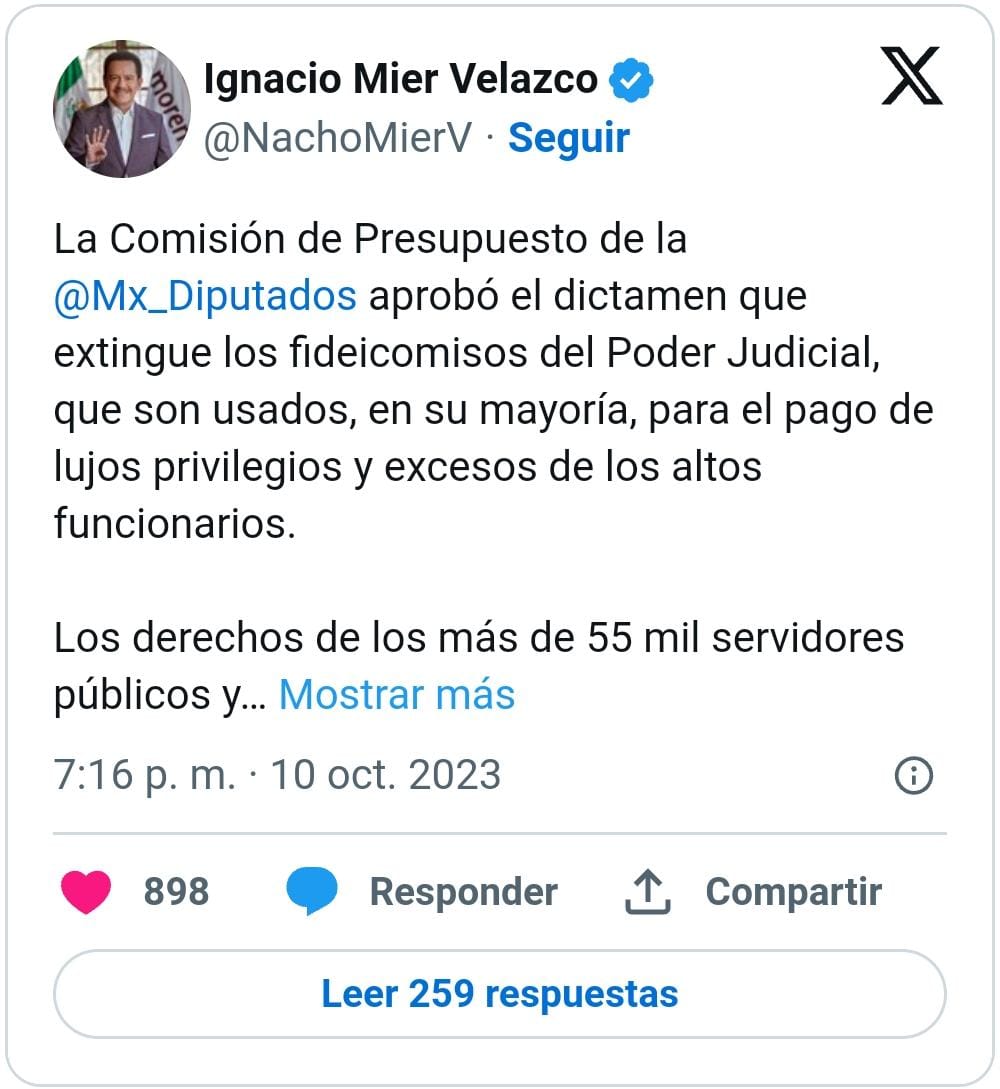Open the @Mx_Diputados mention
The width and height of the screenshot is (1000, 1089).
click(205, 296)
